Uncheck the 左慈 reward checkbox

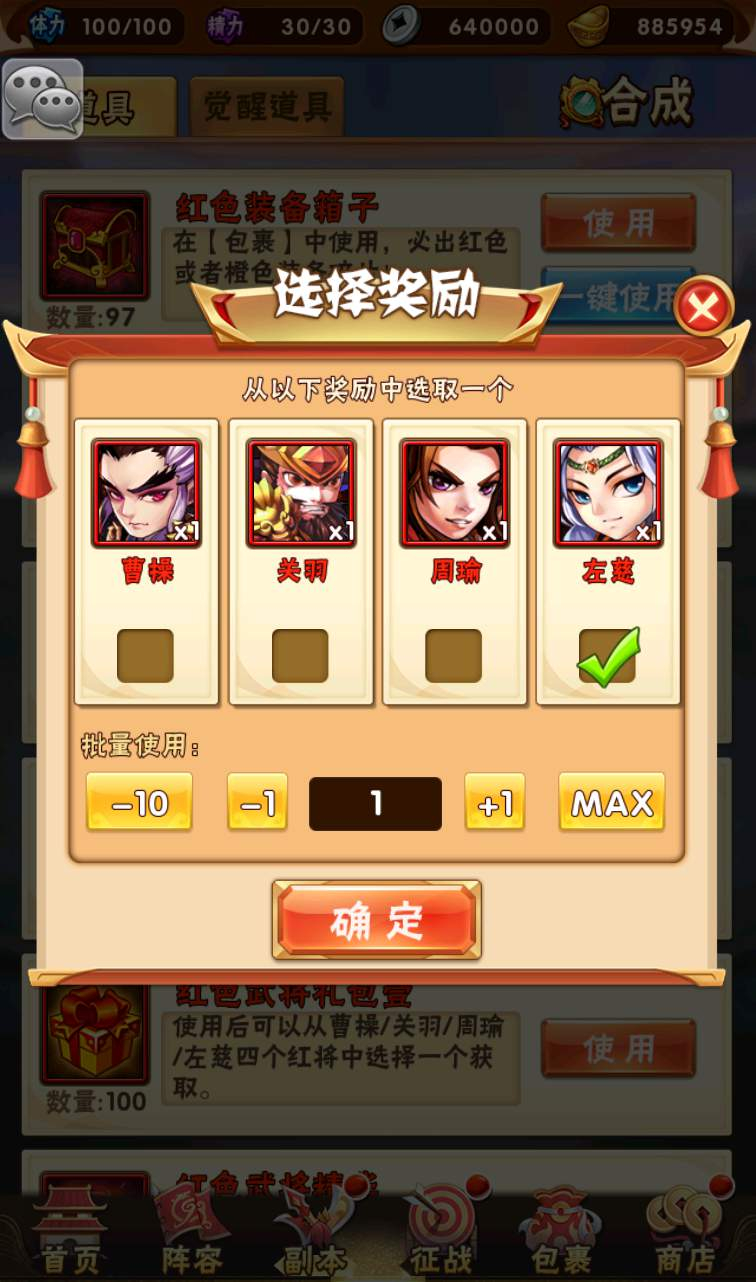[608, 656]
